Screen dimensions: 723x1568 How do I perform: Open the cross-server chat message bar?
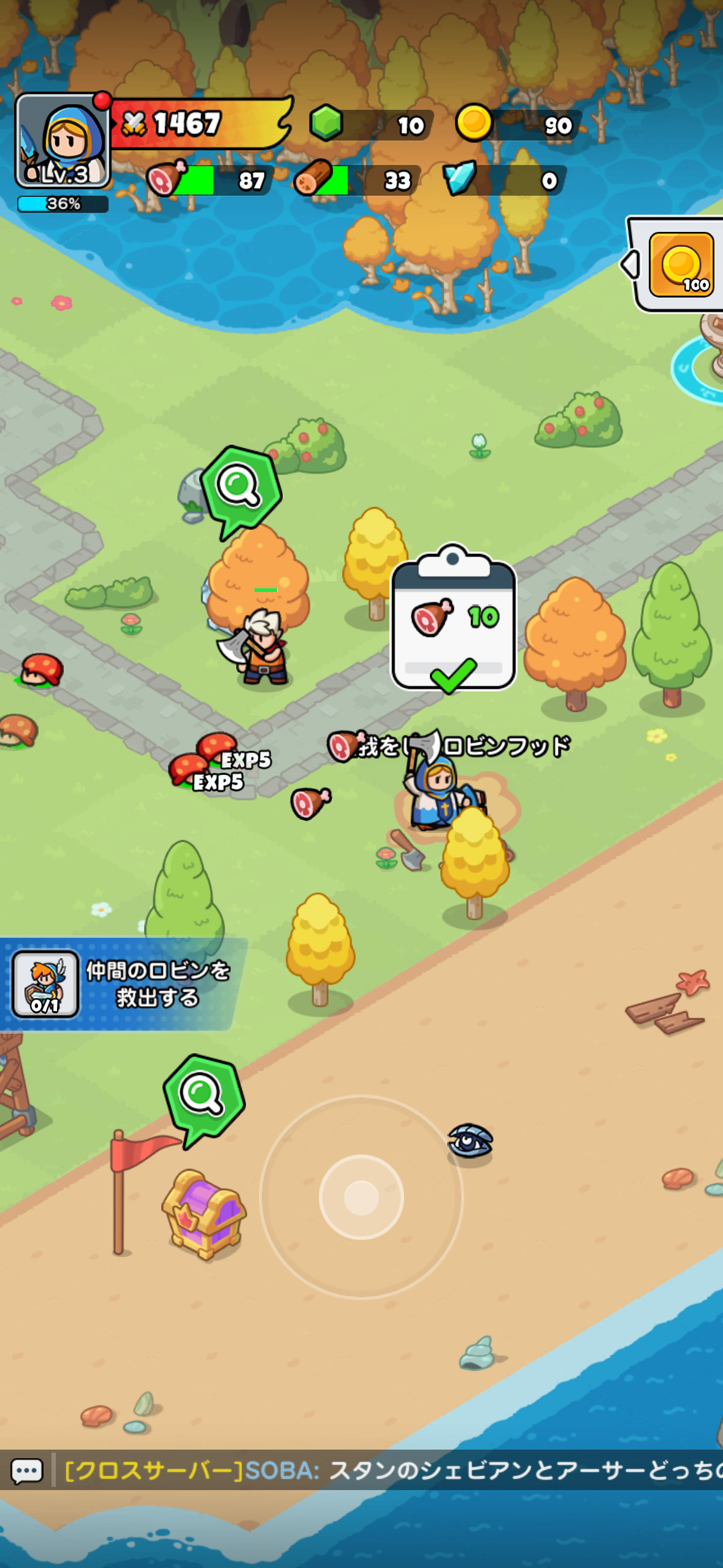click(x=392, y=1470)
